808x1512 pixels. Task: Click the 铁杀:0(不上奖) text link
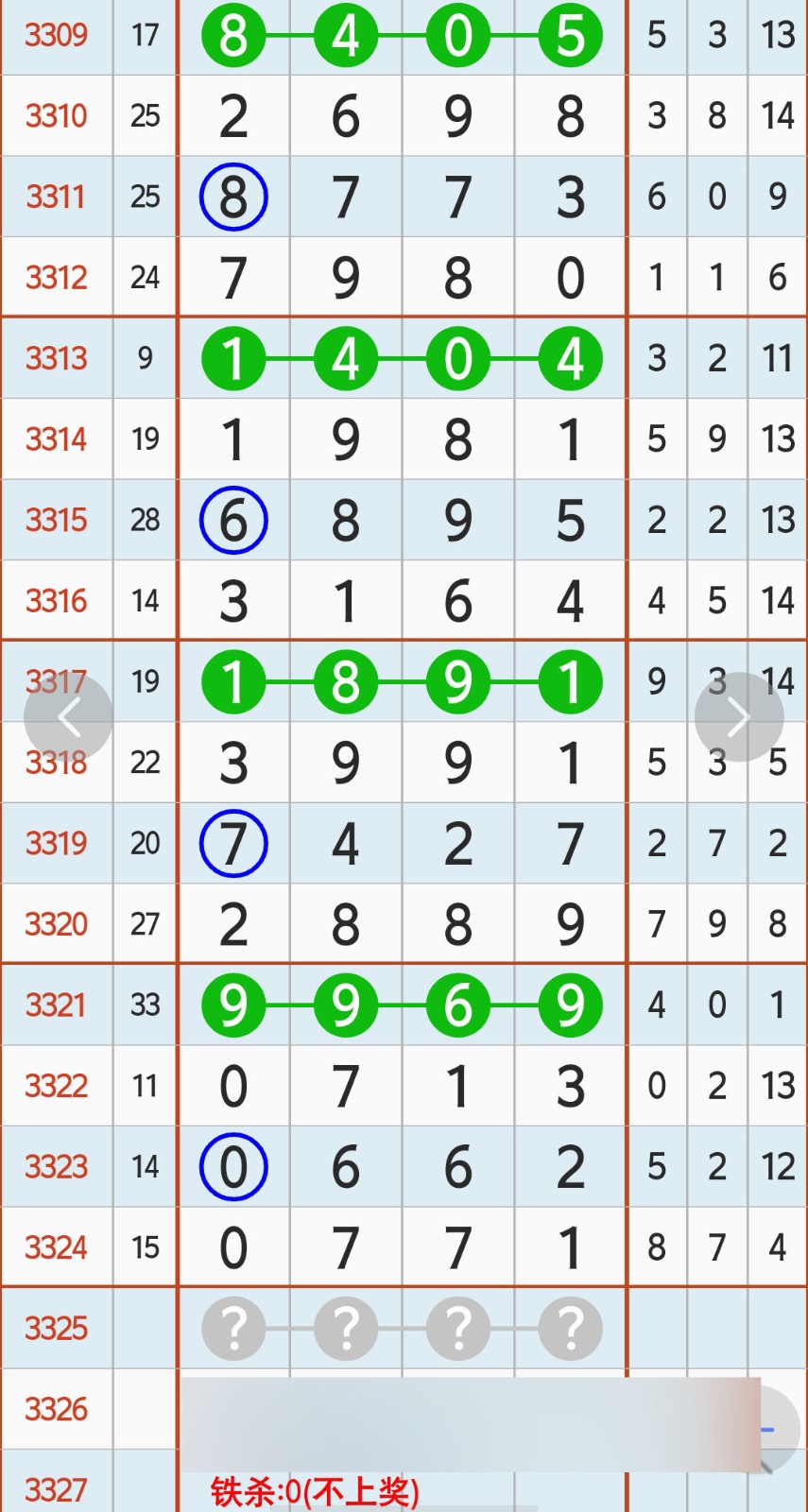click(315, 1490)
